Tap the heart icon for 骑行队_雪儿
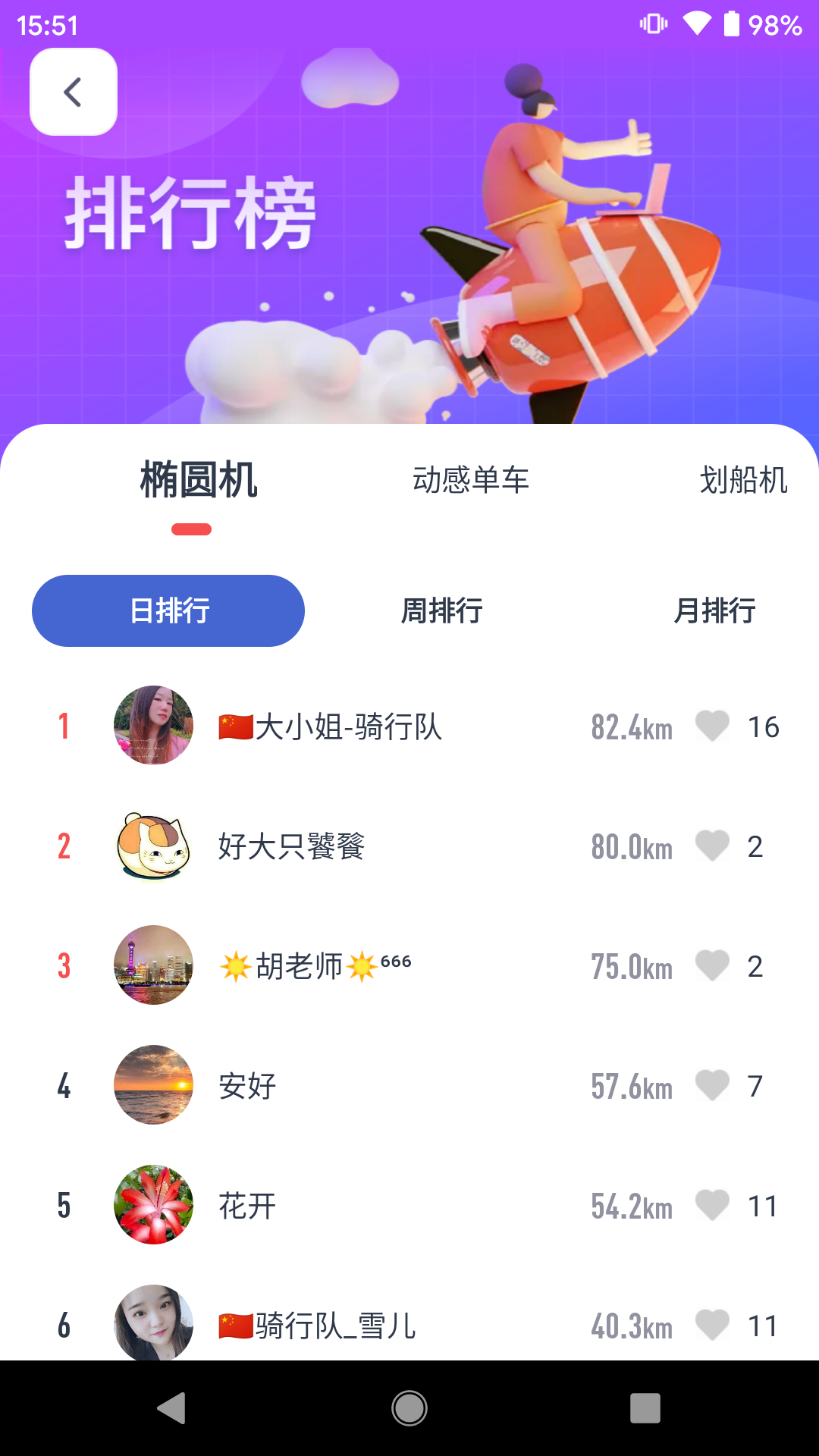Viewport: 819px width, 1456px height. click(x=711, y=1326)
